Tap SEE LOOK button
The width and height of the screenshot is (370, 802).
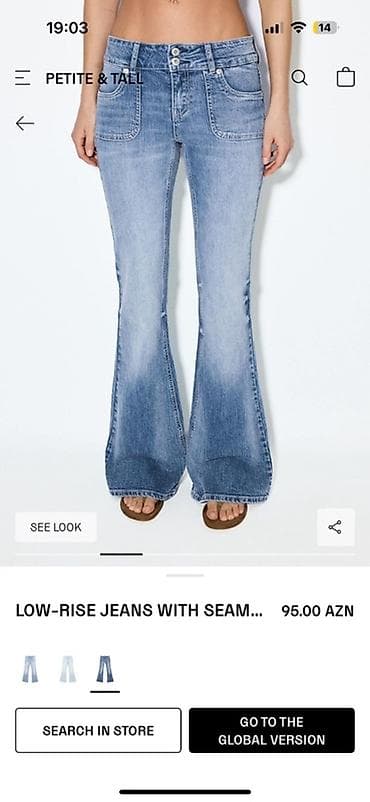56,527
